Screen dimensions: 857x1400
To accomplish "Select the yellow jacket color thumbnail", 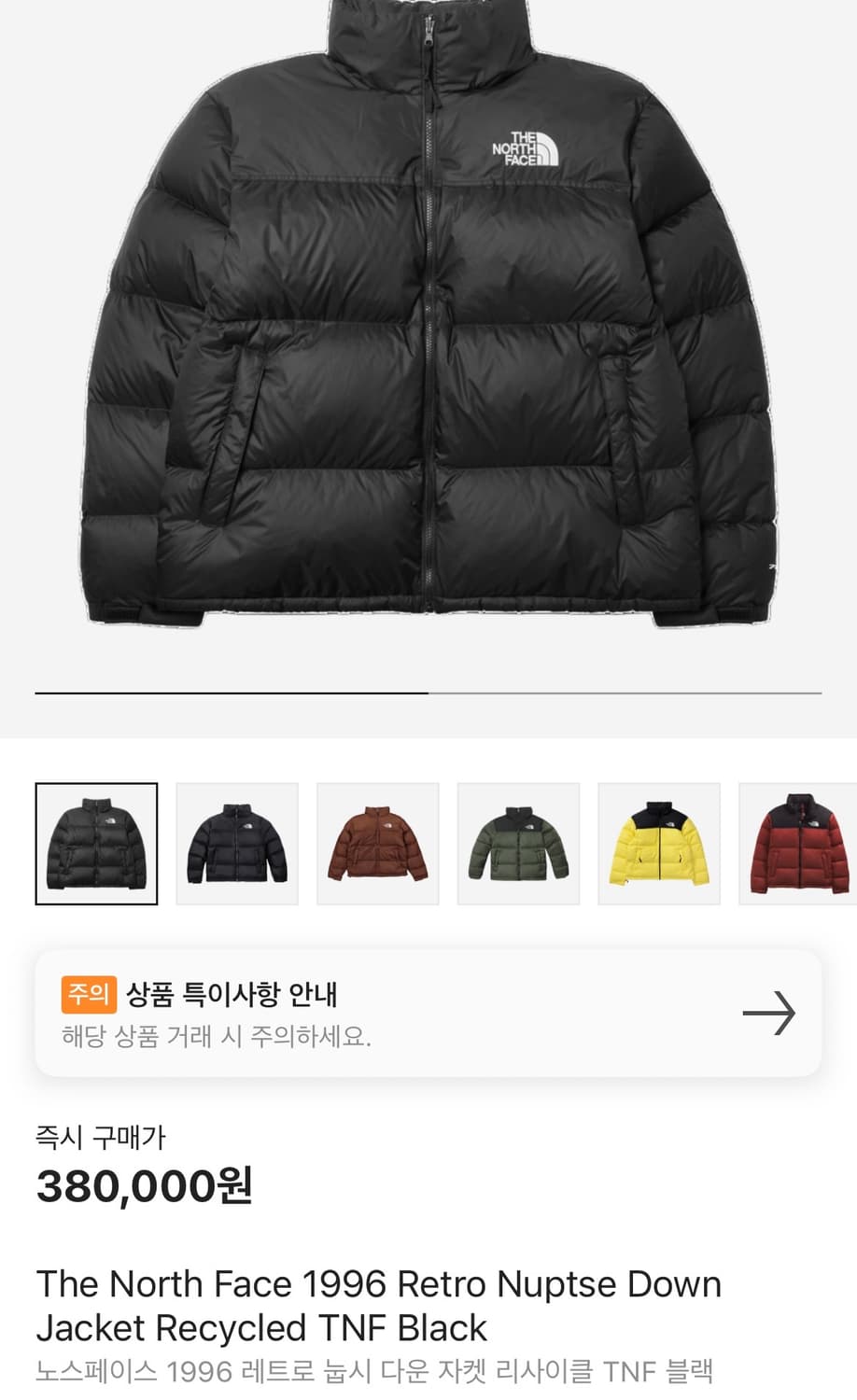I will coord(659,843).
